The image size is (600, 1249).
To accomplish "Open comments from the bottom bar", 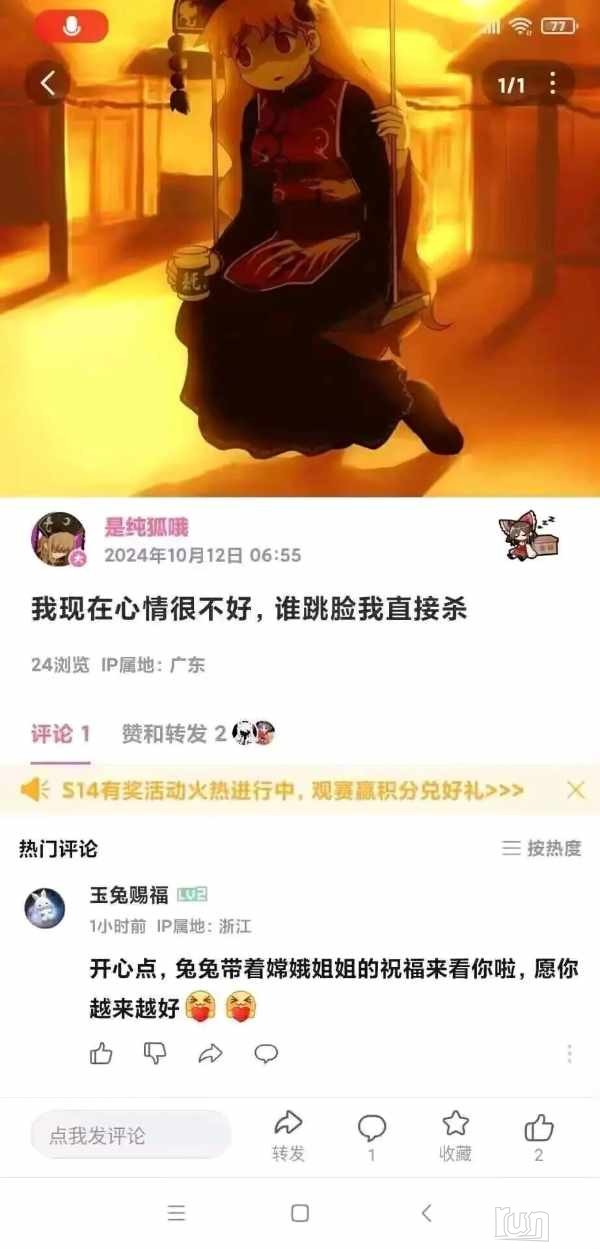I will pos(372,1135).
